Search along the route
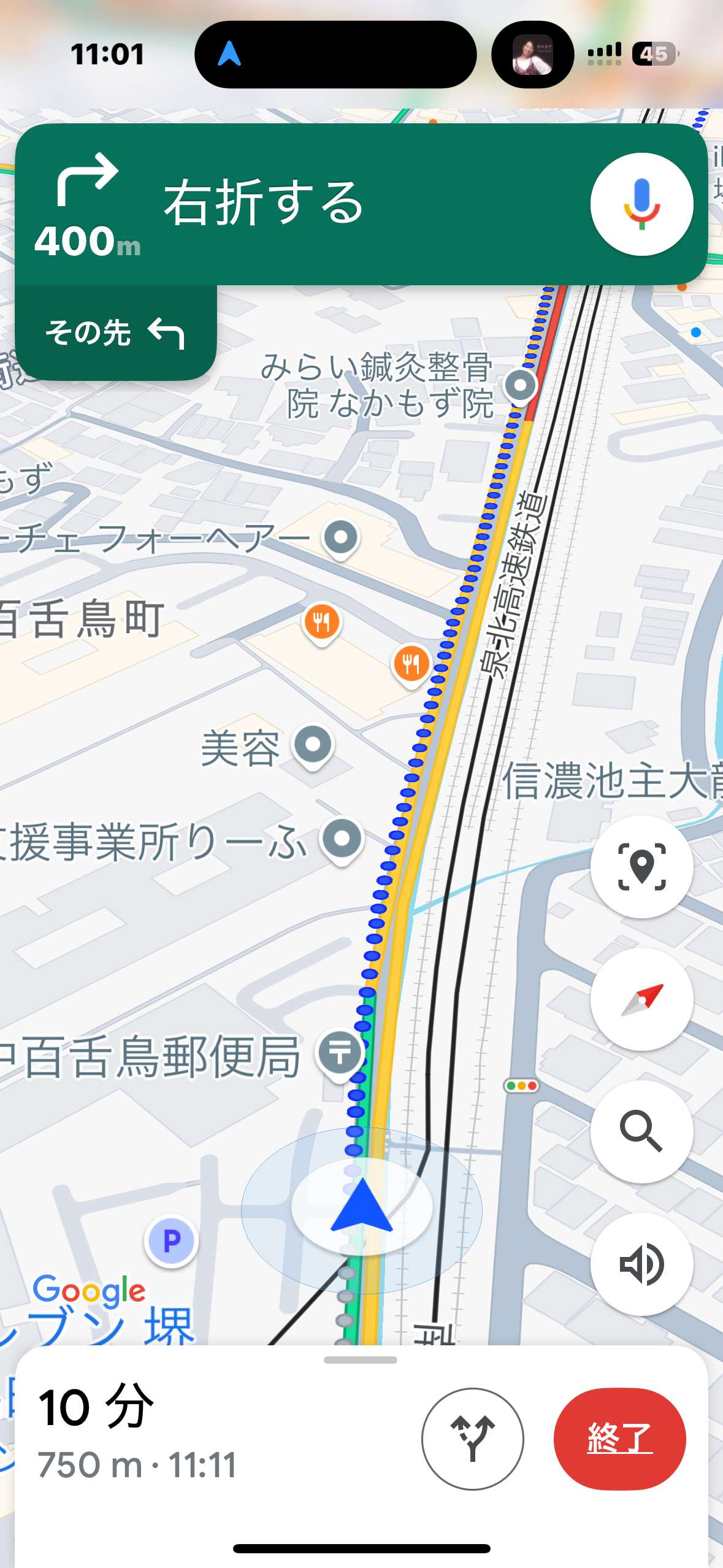 (641, 1131)
